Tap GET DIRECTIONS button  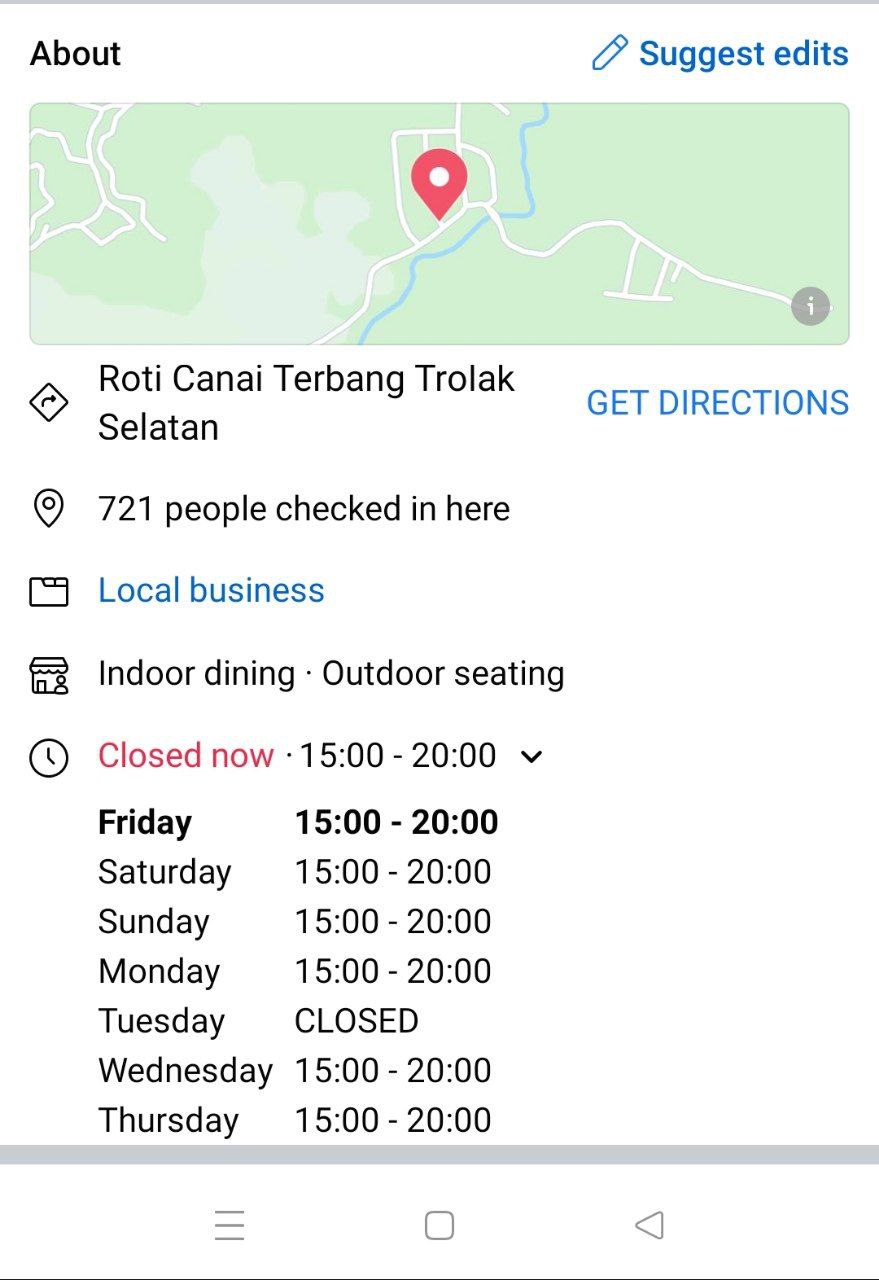(x=717, y=403)
